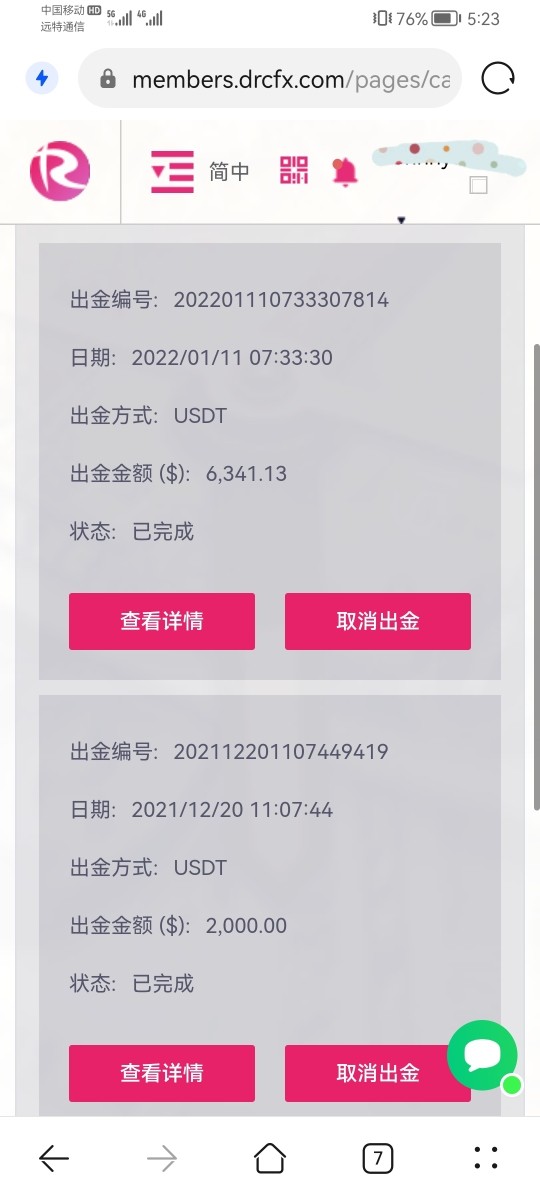Open the green live chat bubble
Image resolution: width=540 pixels, height=1200 pixels.
click(483, 1056)
